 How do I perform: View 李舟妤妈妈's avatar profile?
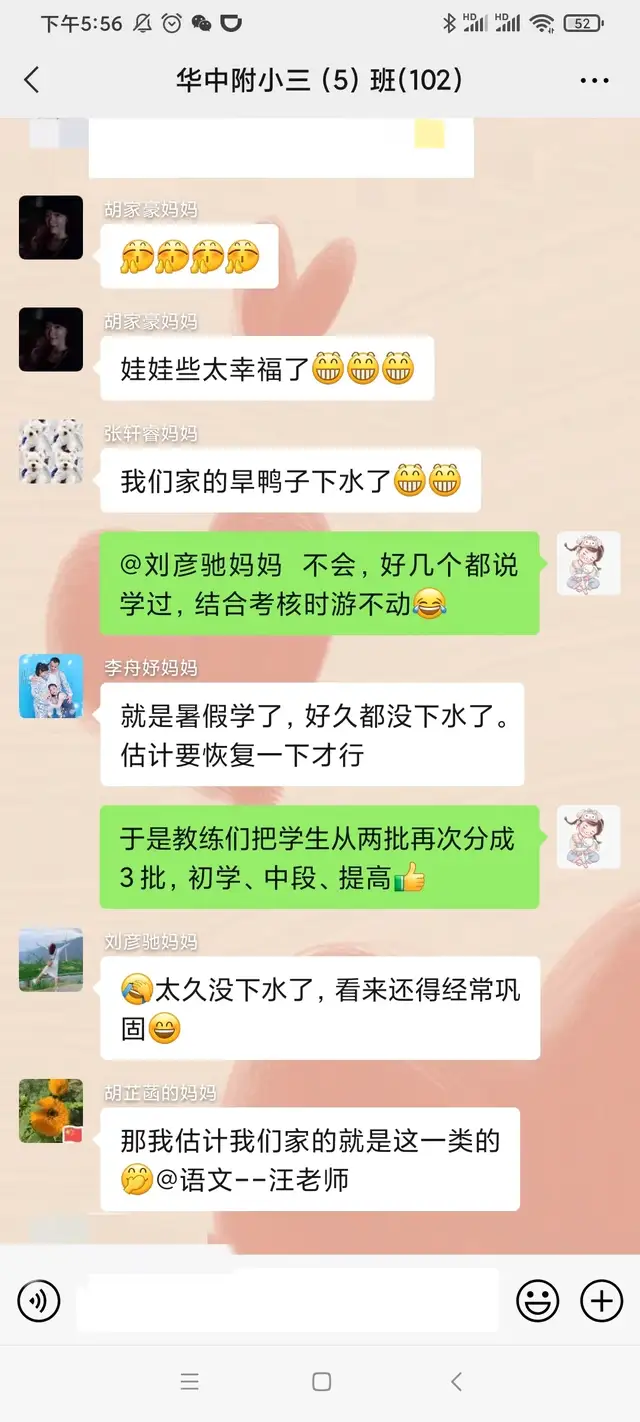pyautogui.click(x=51, y=686)
